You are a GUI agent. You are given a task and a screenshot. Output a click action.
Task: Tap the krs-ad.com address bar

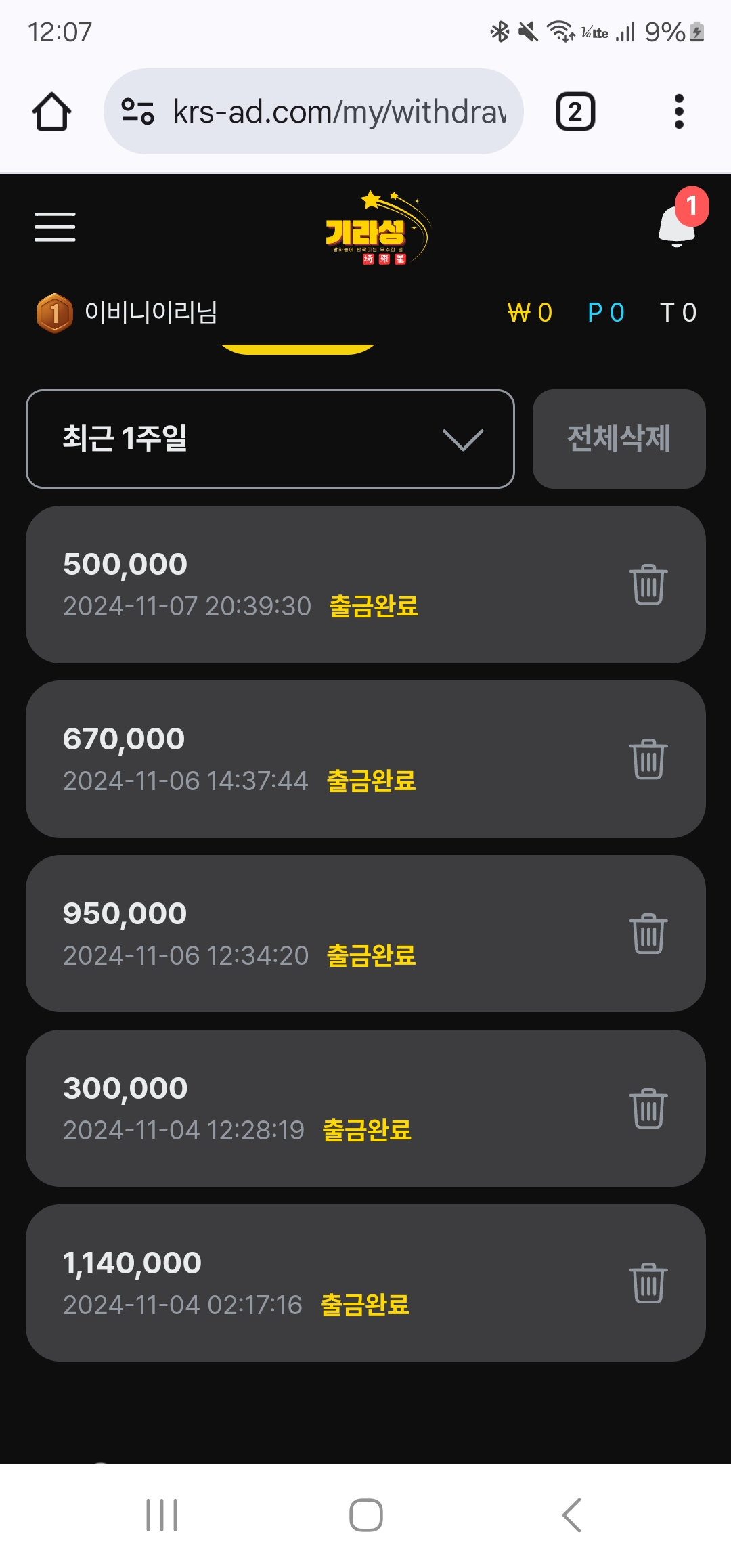click(x=313, y=111)
